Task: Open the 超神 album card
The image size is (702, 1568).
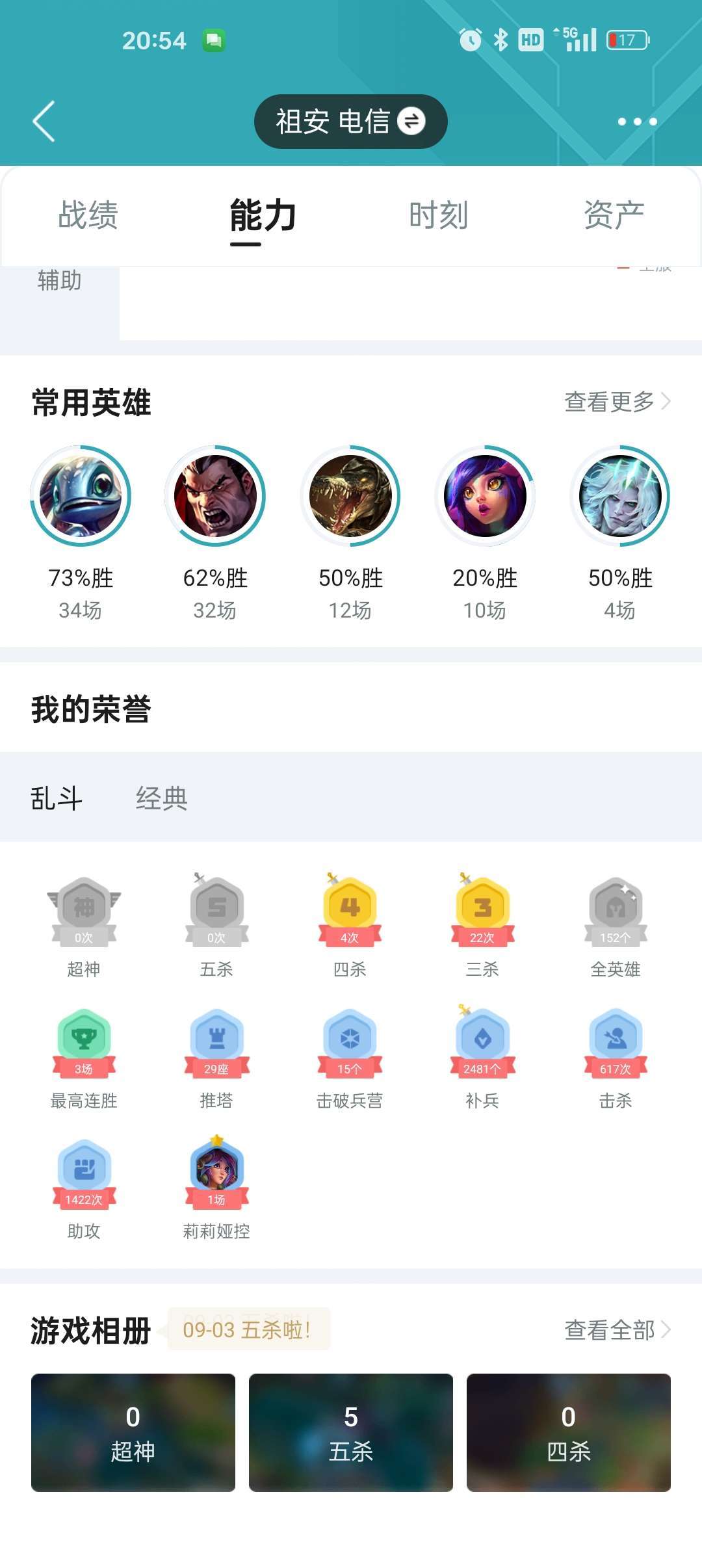Action: pos(133,1433)
